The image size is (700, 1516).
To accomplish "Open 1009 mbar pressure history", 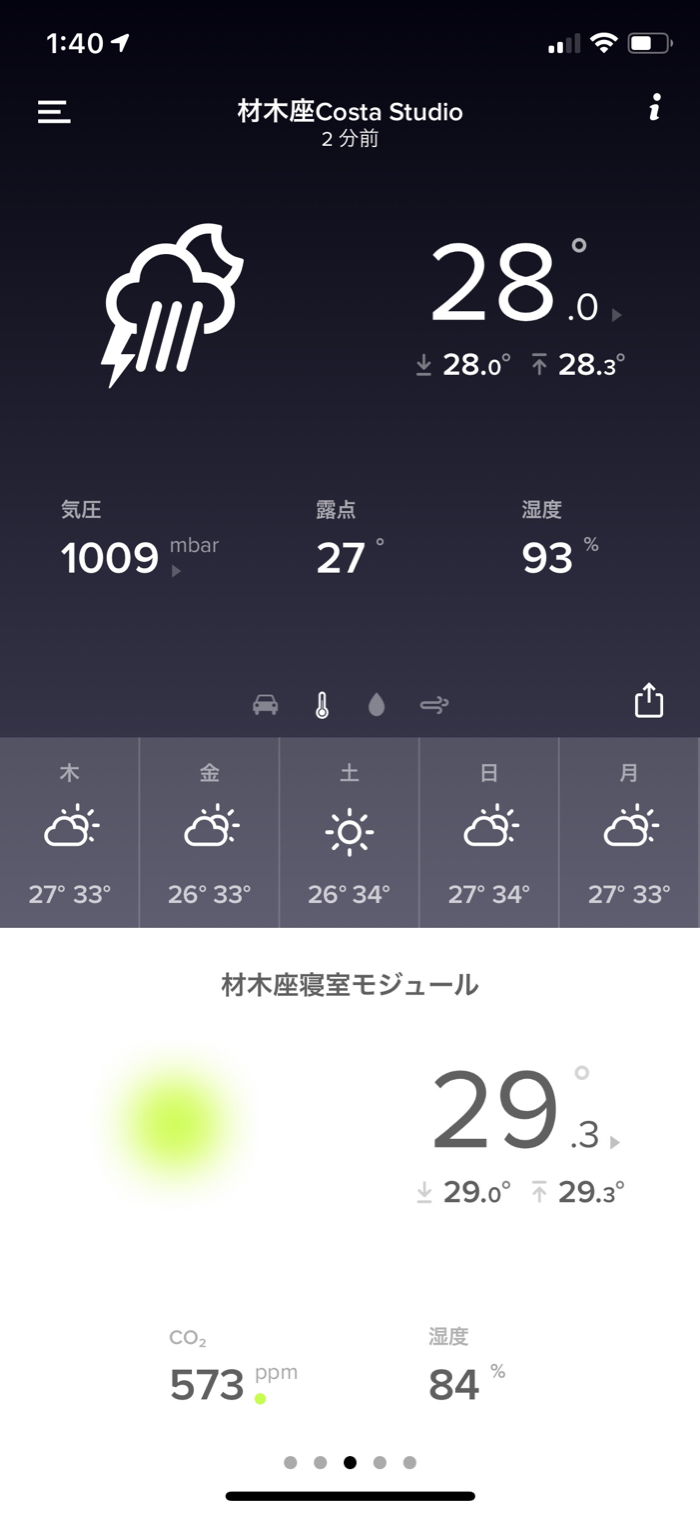I will pyautogui.click(x=120, y=558).
